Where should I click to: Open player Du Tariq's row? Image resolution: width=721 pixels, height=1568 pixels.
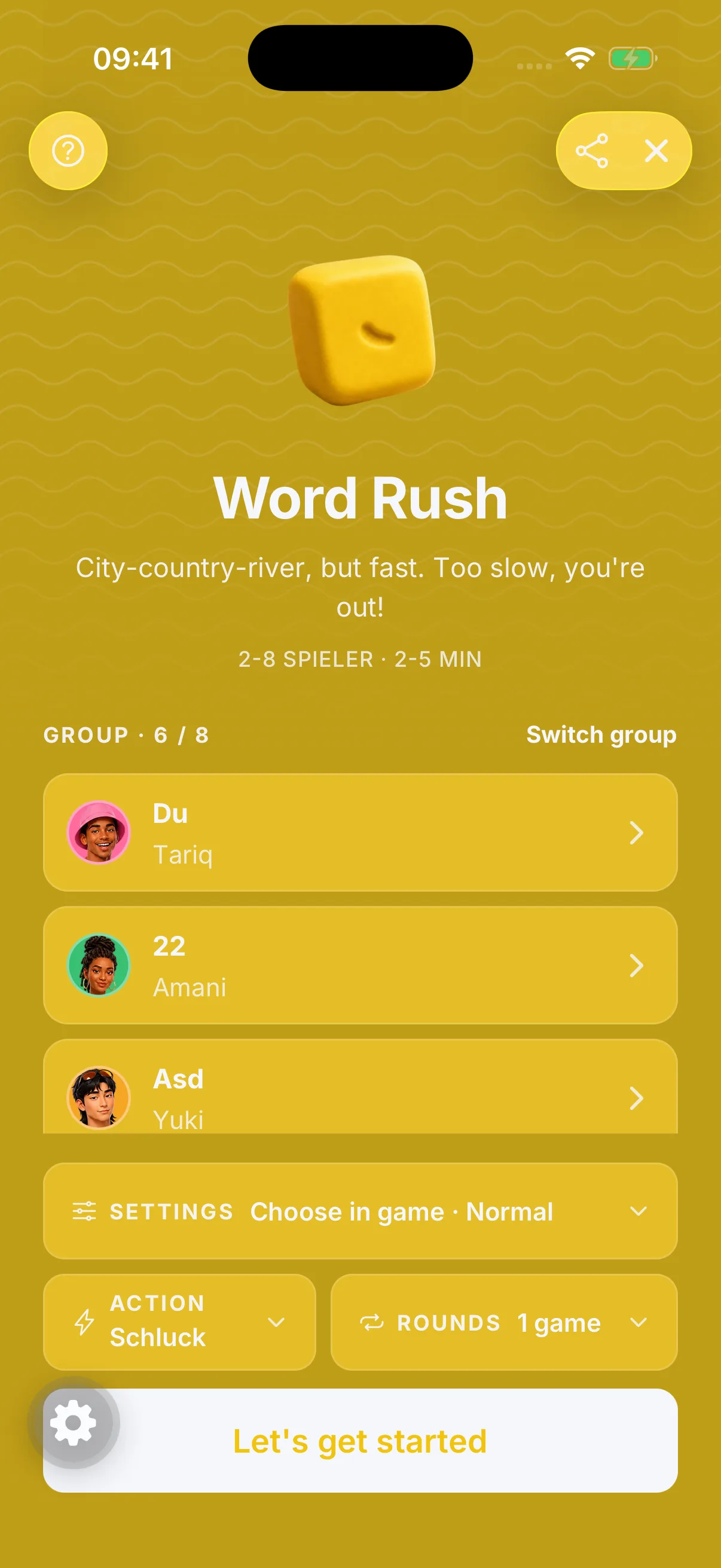point(360,832)
